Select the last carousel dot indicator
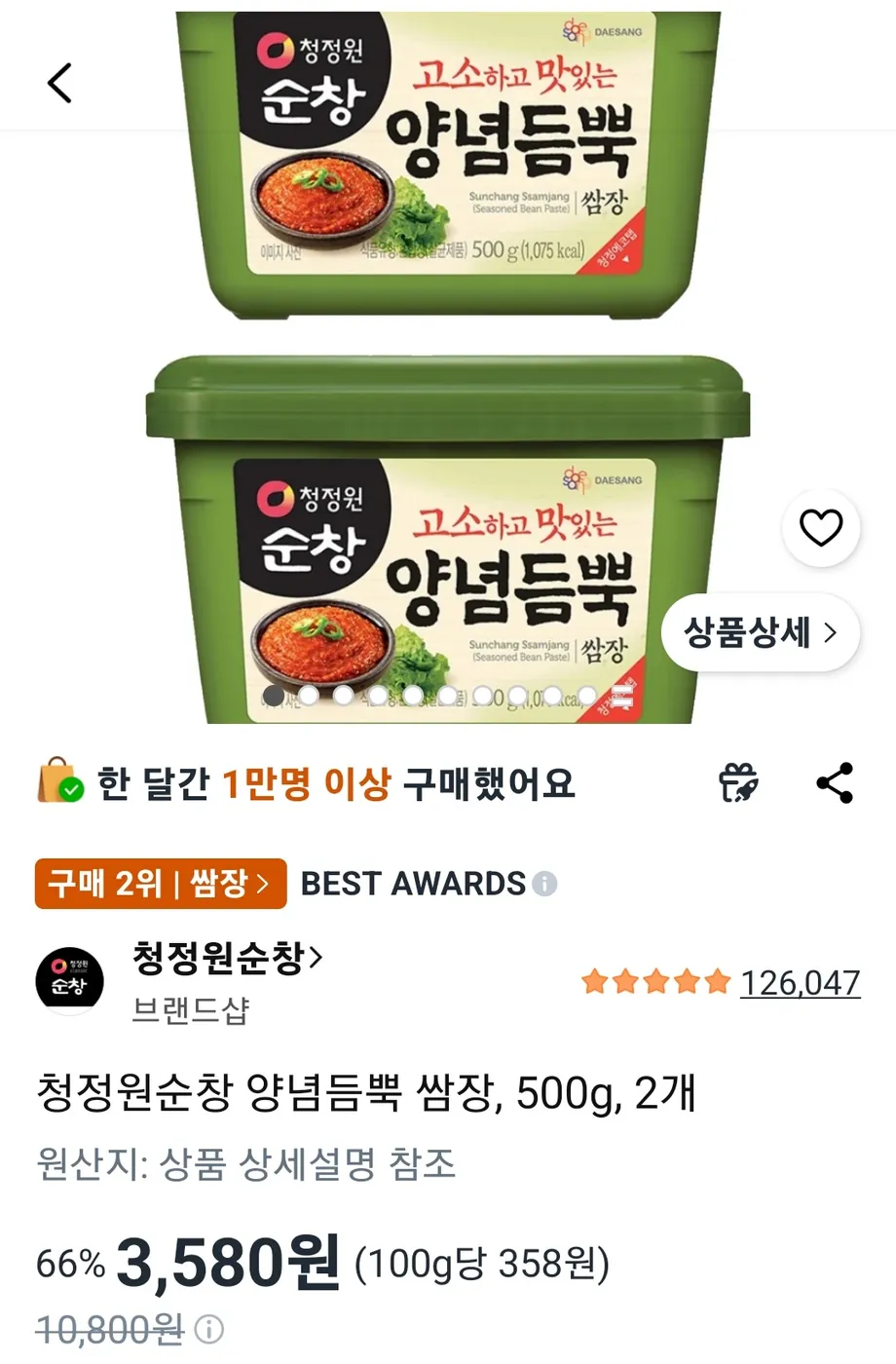896x1364 pixels. point(587,696)
